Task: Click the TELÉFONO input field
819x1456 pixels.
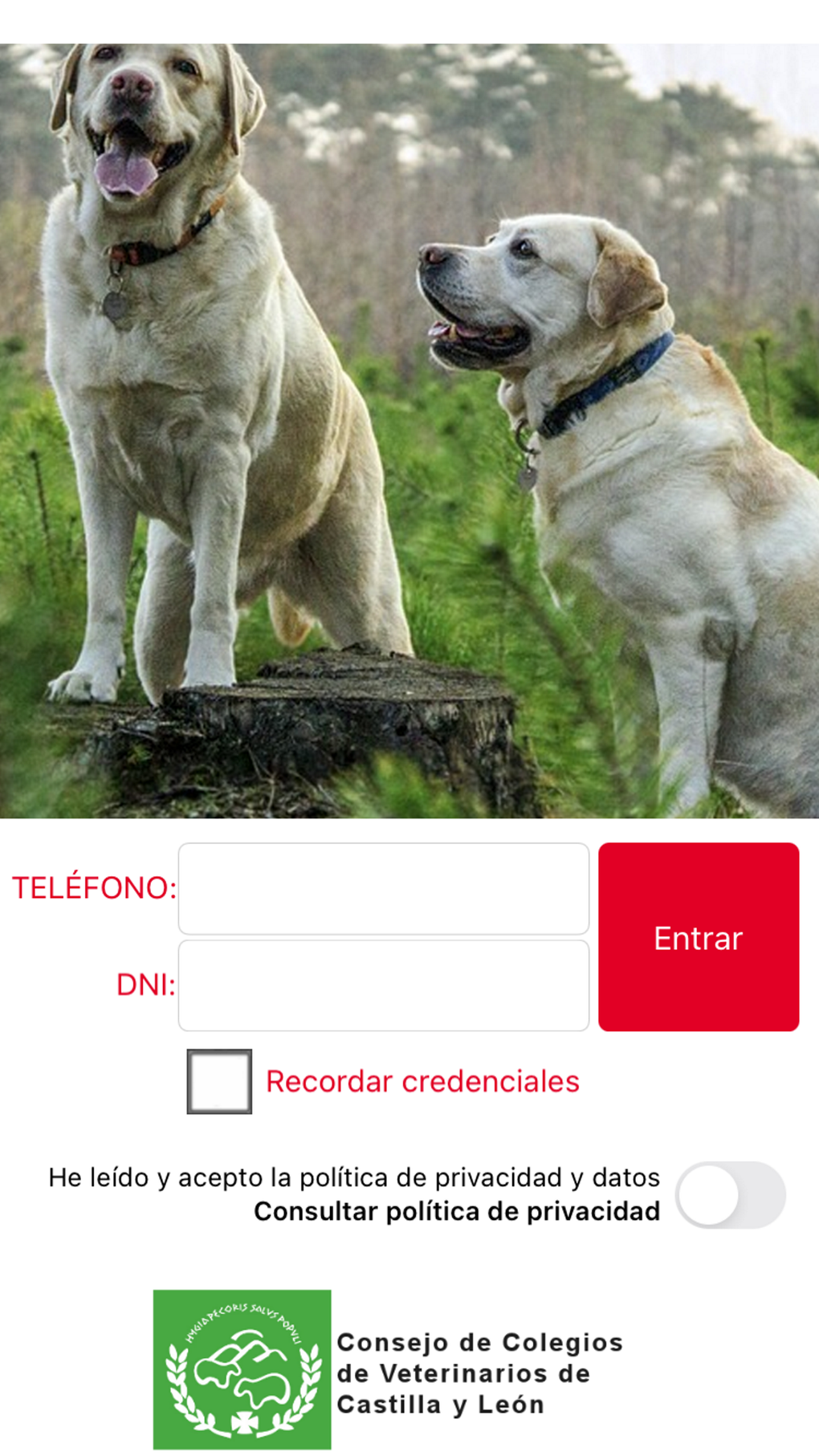Action: pyautogui.click(x=383, y=889)
